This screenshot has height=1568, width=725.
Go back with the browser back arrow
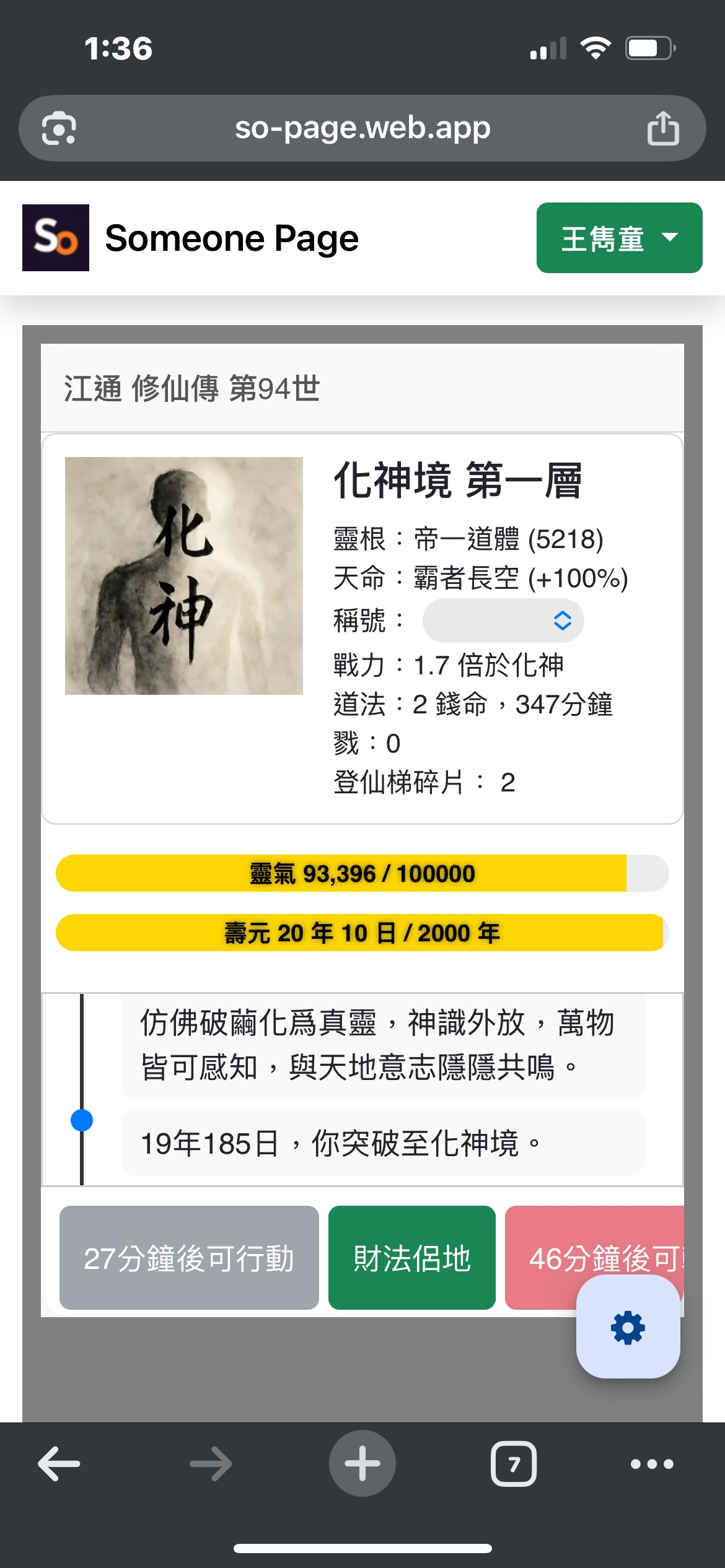pyautogui.click(x=59, y=1464)
